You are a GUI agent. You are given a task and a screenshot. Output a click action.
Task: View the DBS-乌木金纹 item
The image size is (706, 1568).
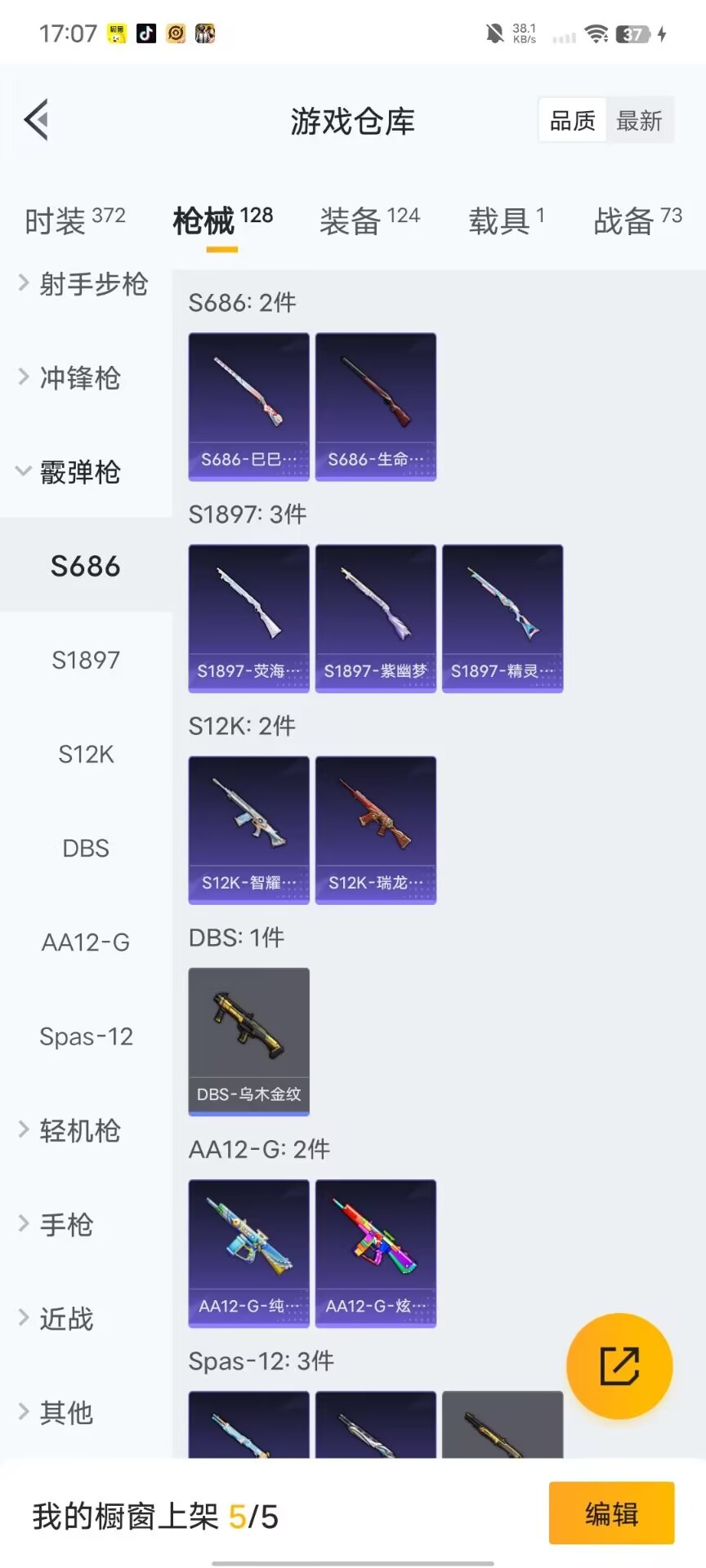249,1041
